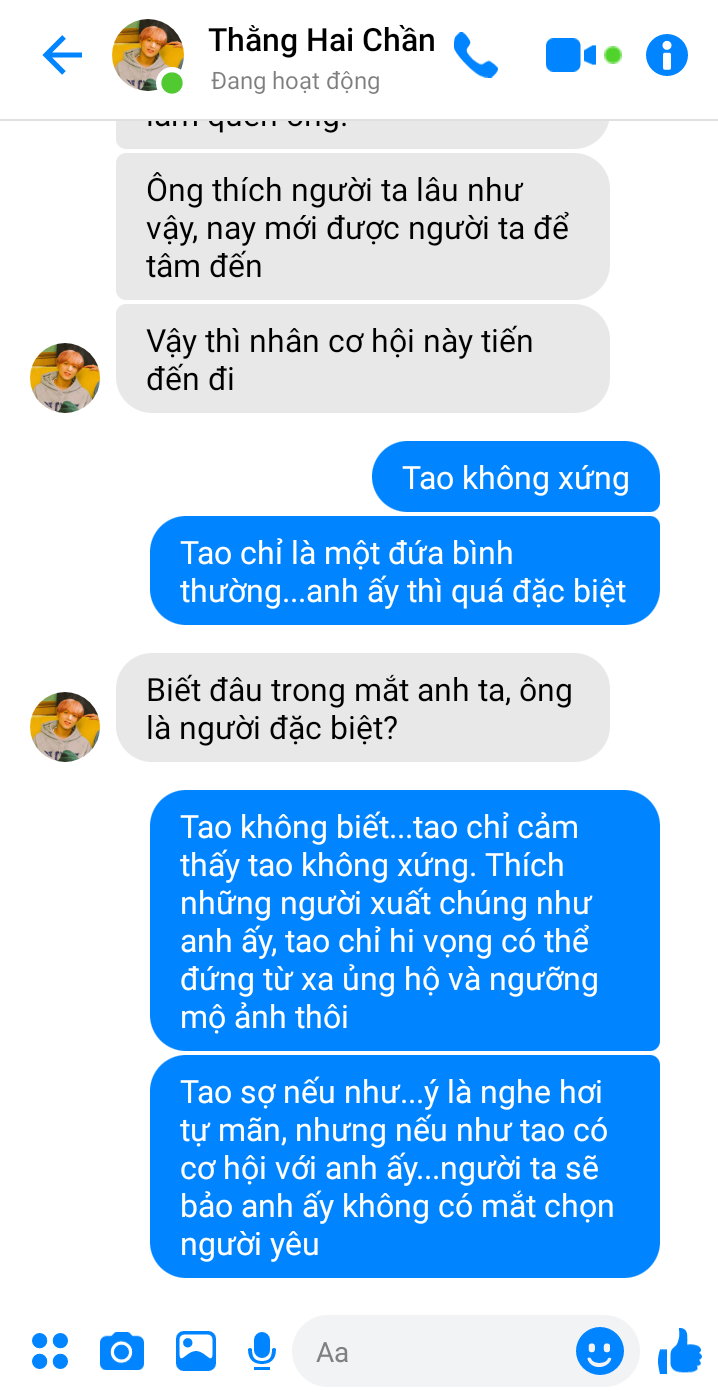
Task: Start a video call with Thằng Hai Chần
Action: pyautogui.click(x=570, y=55)
